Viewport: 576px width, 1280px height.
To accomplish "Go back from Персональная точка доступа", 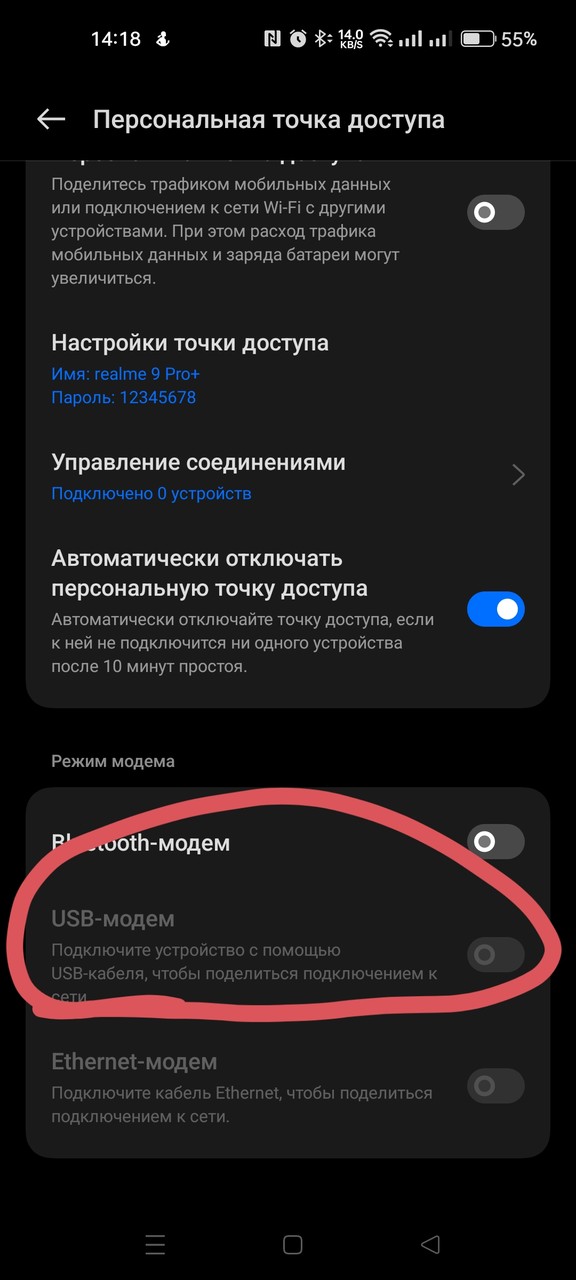I will point(51,120).
